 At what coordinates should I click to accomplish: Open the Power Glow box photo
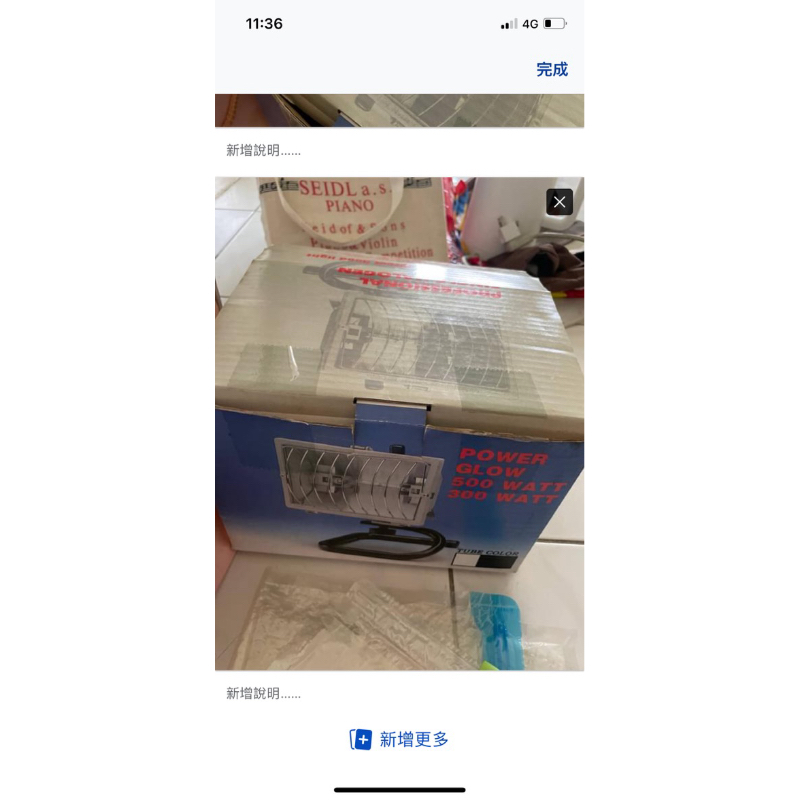pos(399,423)
